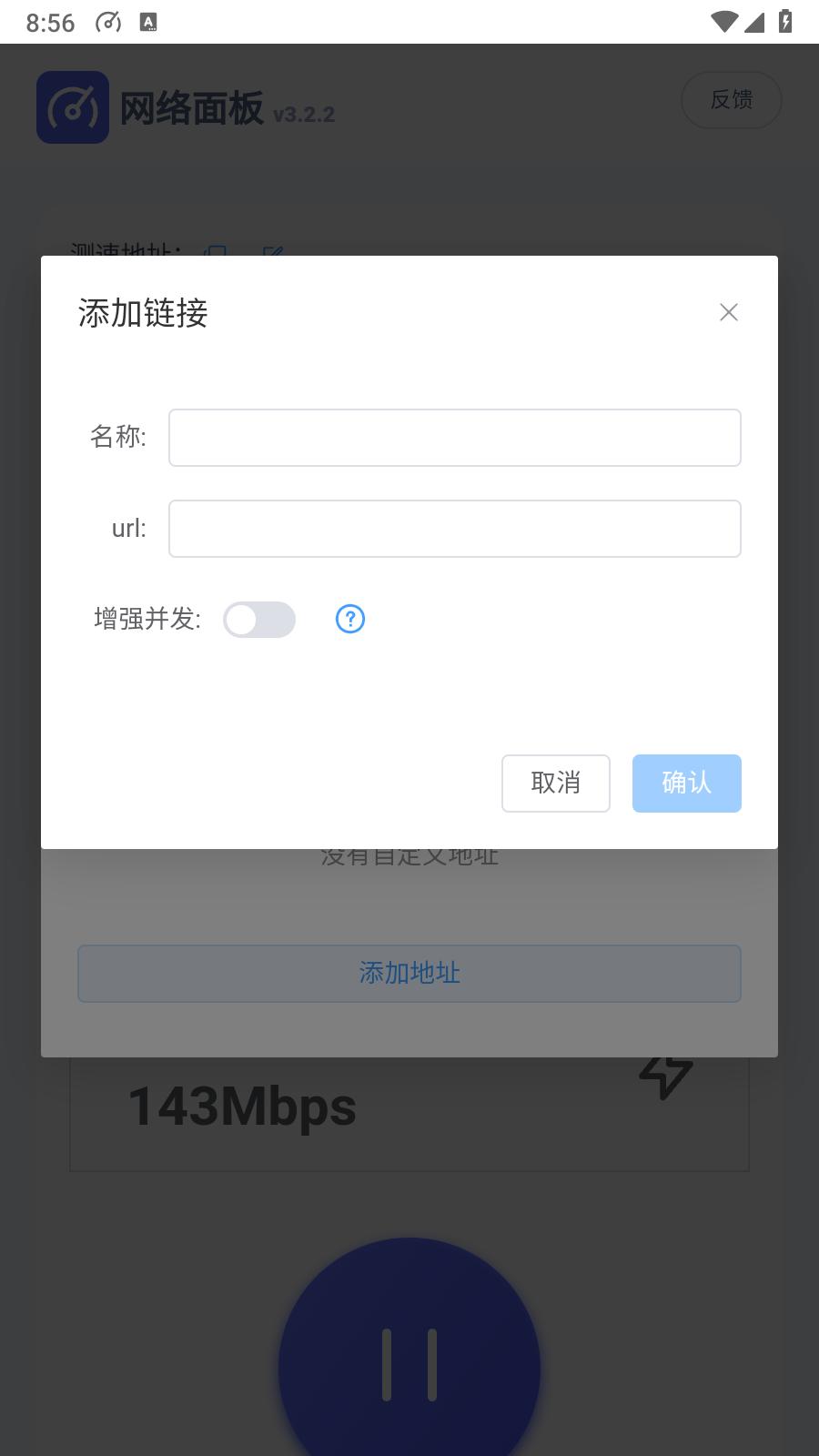Open the 增强并发 help question mark
Screen dimensions: 819x1456
pos(349,619)
